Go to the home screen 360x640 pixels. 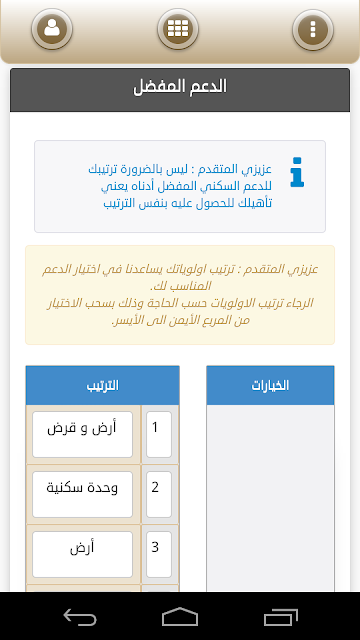coord(180,617)
